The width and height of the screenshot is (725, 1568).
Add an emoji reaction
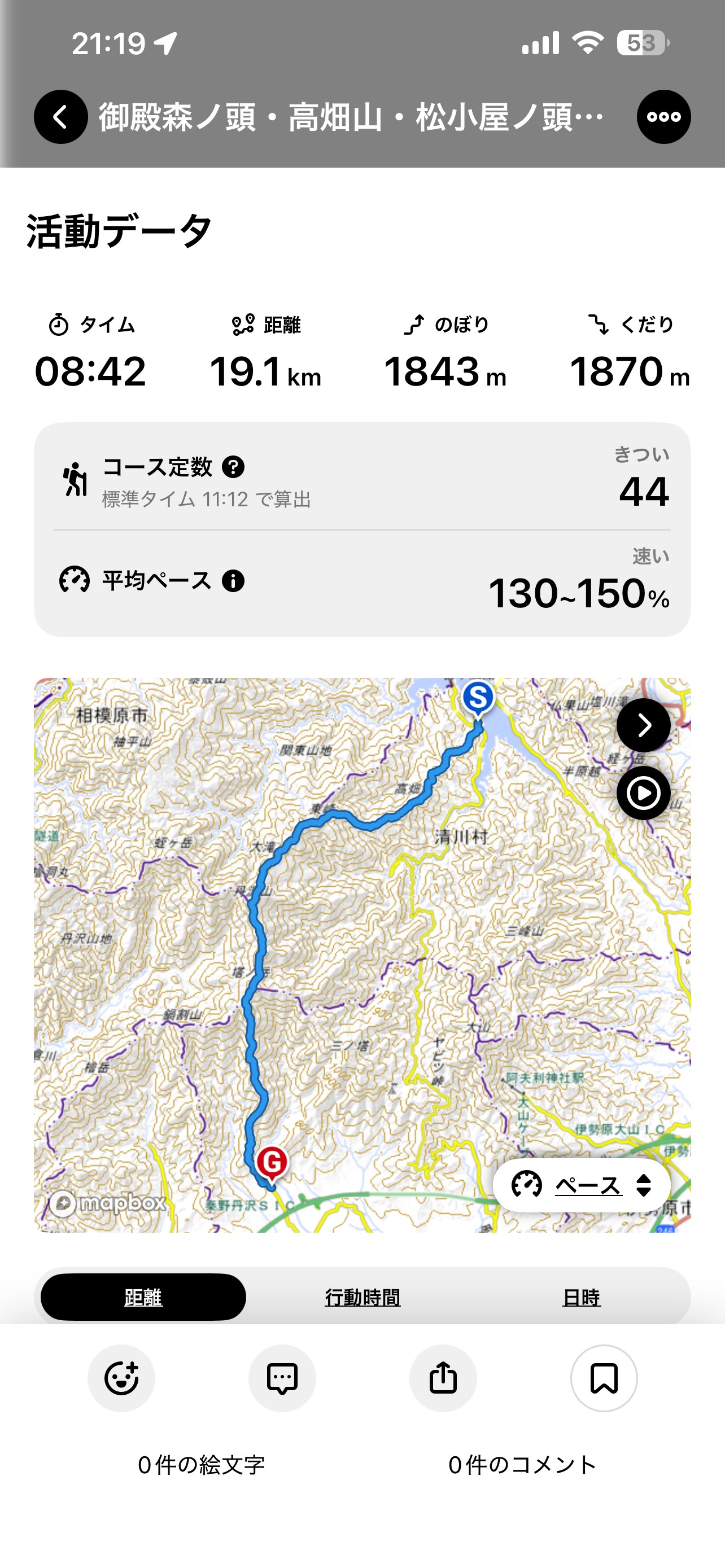(x=121, y=1378)
